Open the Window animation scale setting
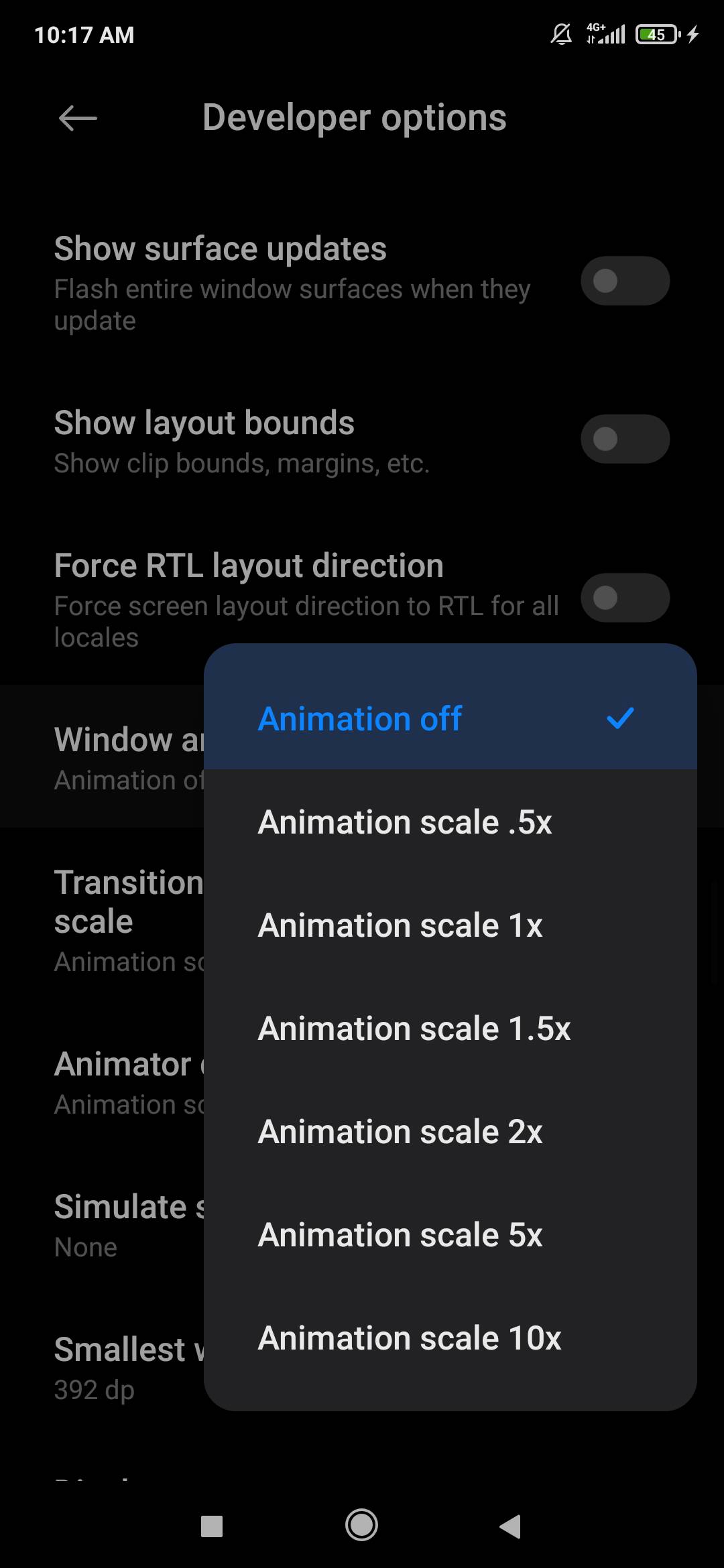The image size is (724, 1568). 121,757
